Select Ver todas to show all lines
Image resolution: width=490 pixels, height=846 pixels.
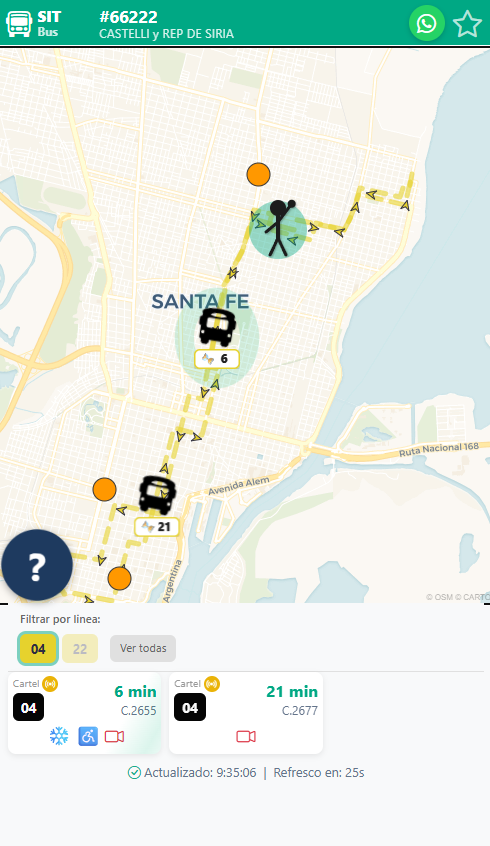point(143,648)
